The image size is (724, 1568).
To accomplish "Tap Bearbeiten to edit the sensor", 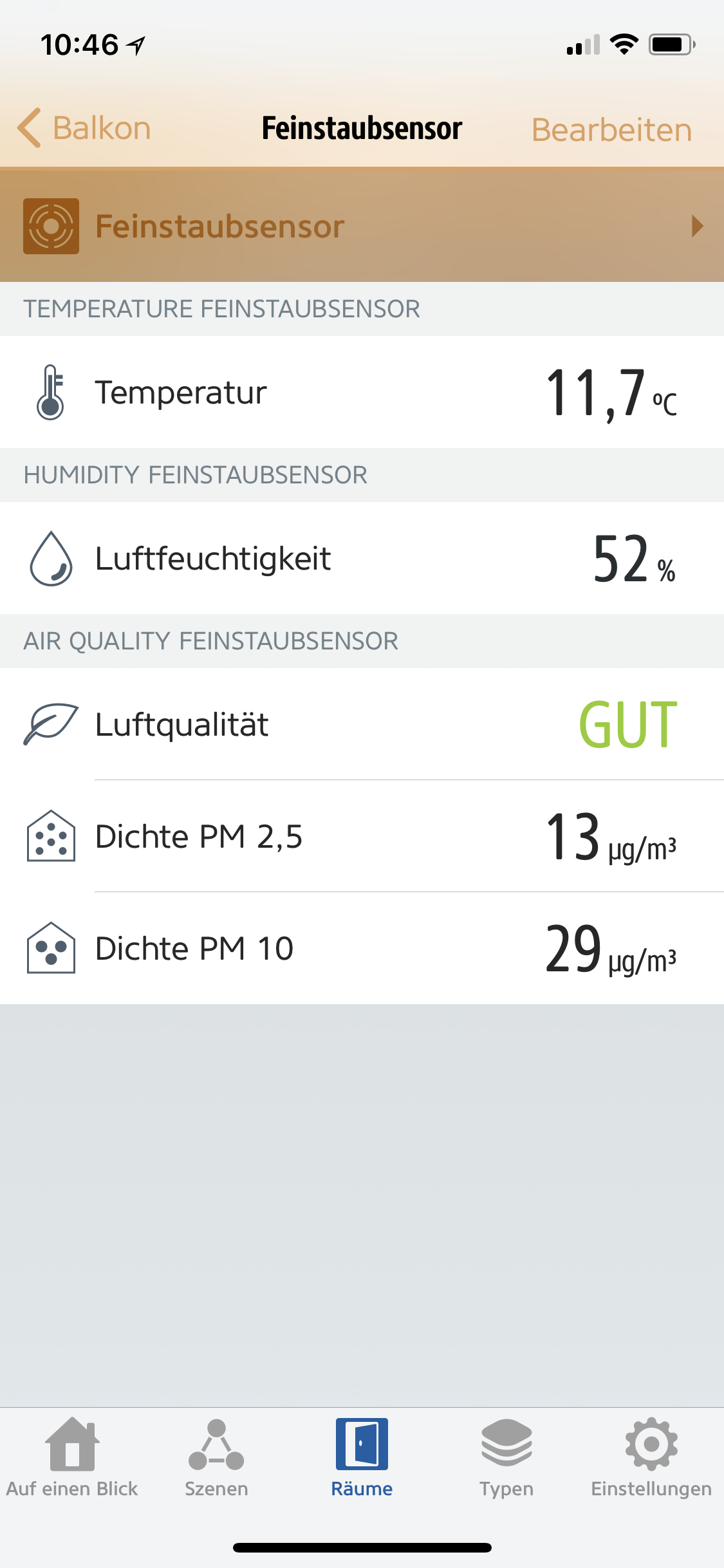I will point(611,129).
